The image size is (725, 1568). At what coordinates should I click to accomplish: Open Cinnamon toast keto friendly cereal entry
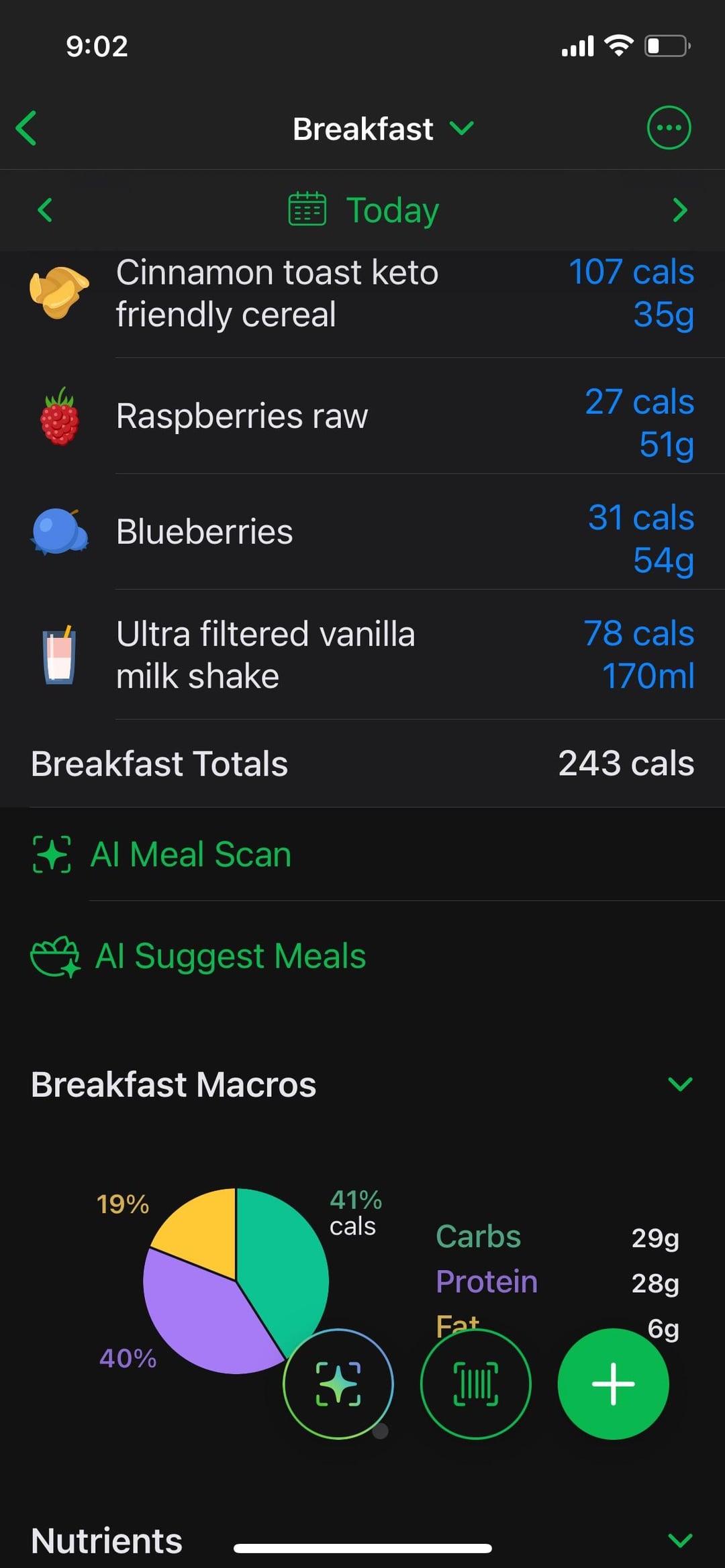(362, 294)
